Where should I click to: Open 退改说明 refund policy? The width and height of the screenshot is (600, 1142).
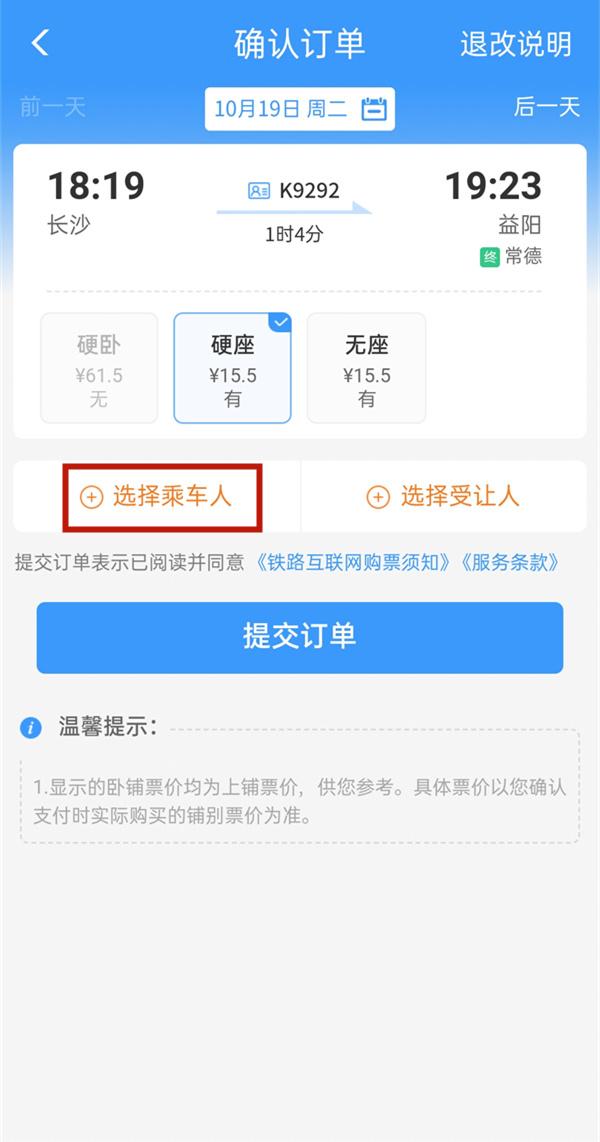515,44
